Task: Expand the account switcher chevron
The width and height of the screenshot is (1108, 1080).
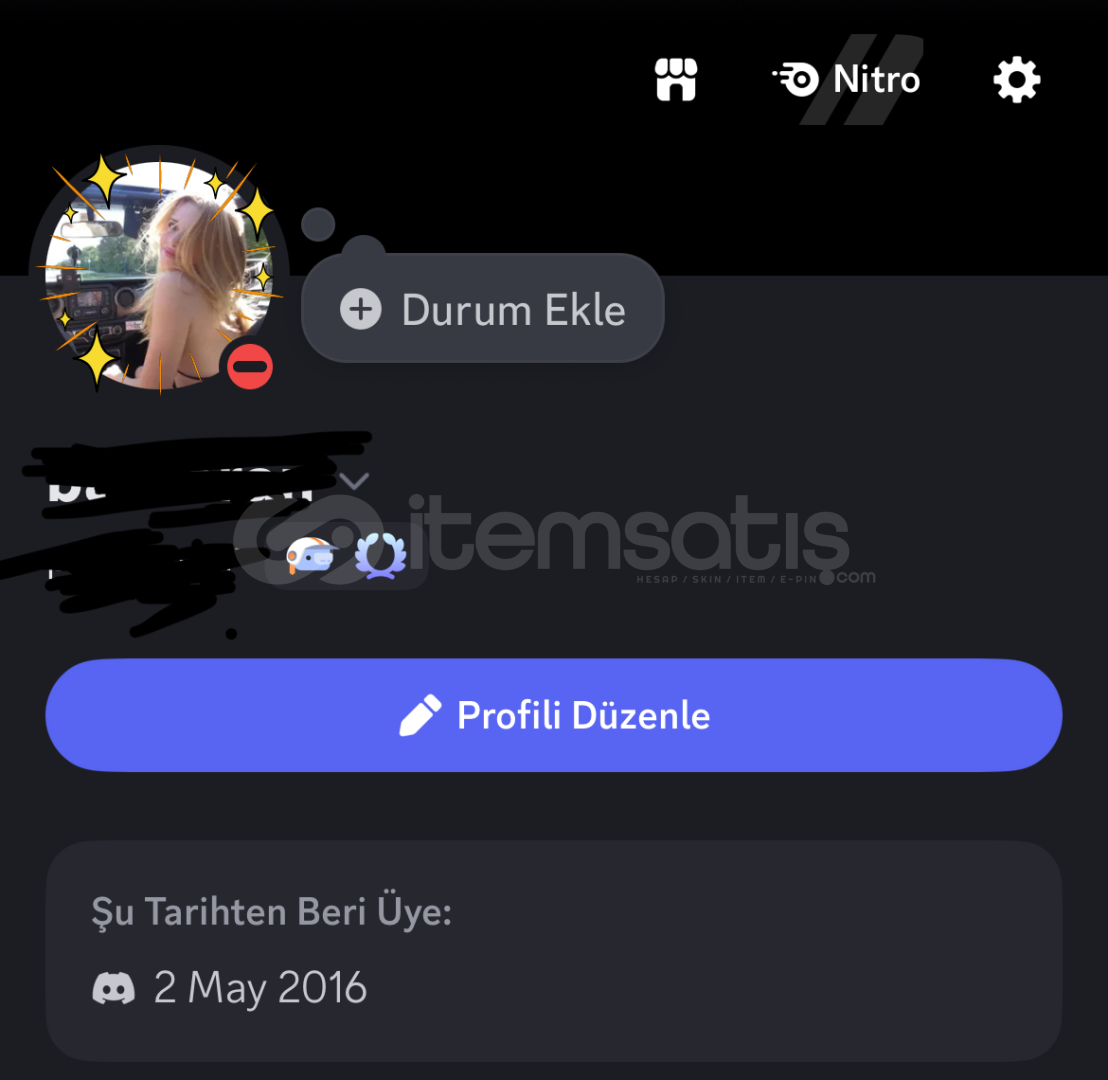Action: [353, 482]
